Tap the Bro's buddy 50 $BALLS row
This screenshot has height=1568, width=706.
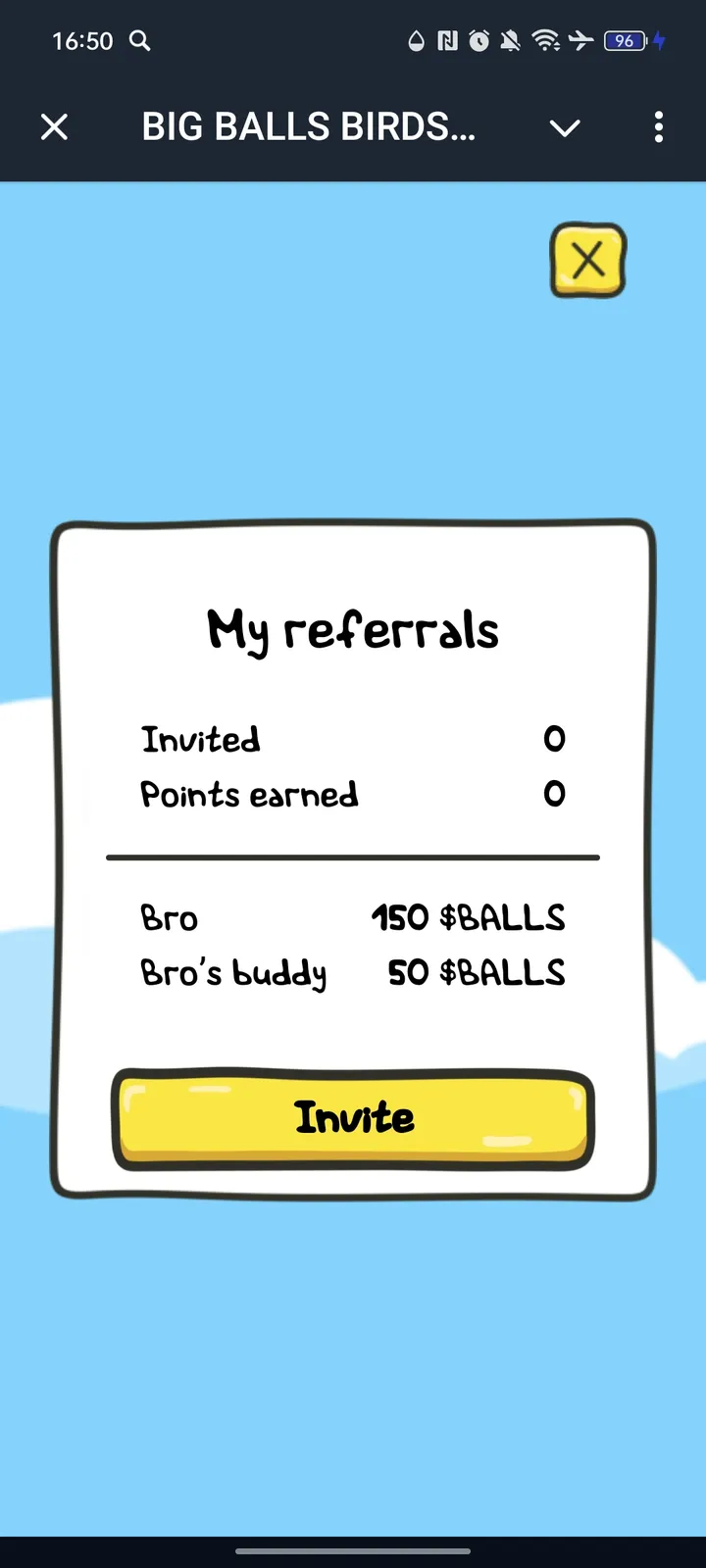[353, 972]
